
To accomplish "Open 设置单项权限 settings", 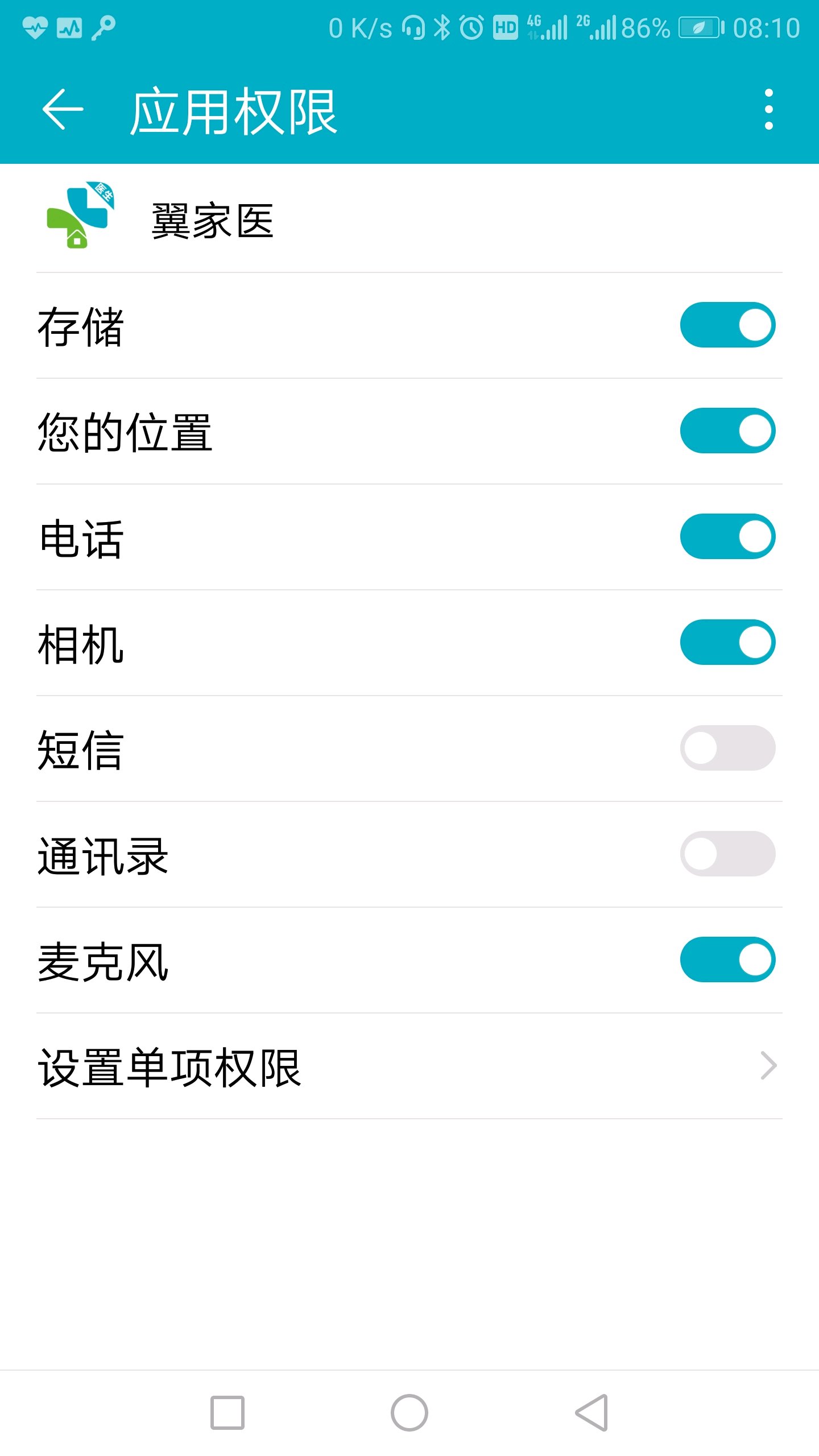I will 409,1066.
